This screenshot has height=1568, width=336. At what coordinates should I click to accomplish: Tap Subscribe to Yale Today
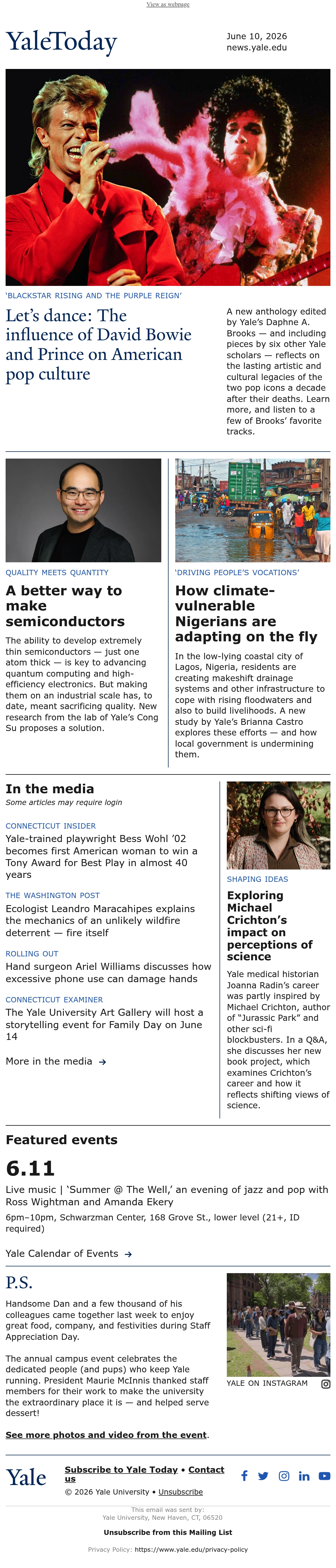pyautogui.click(x=121, y=1469)
